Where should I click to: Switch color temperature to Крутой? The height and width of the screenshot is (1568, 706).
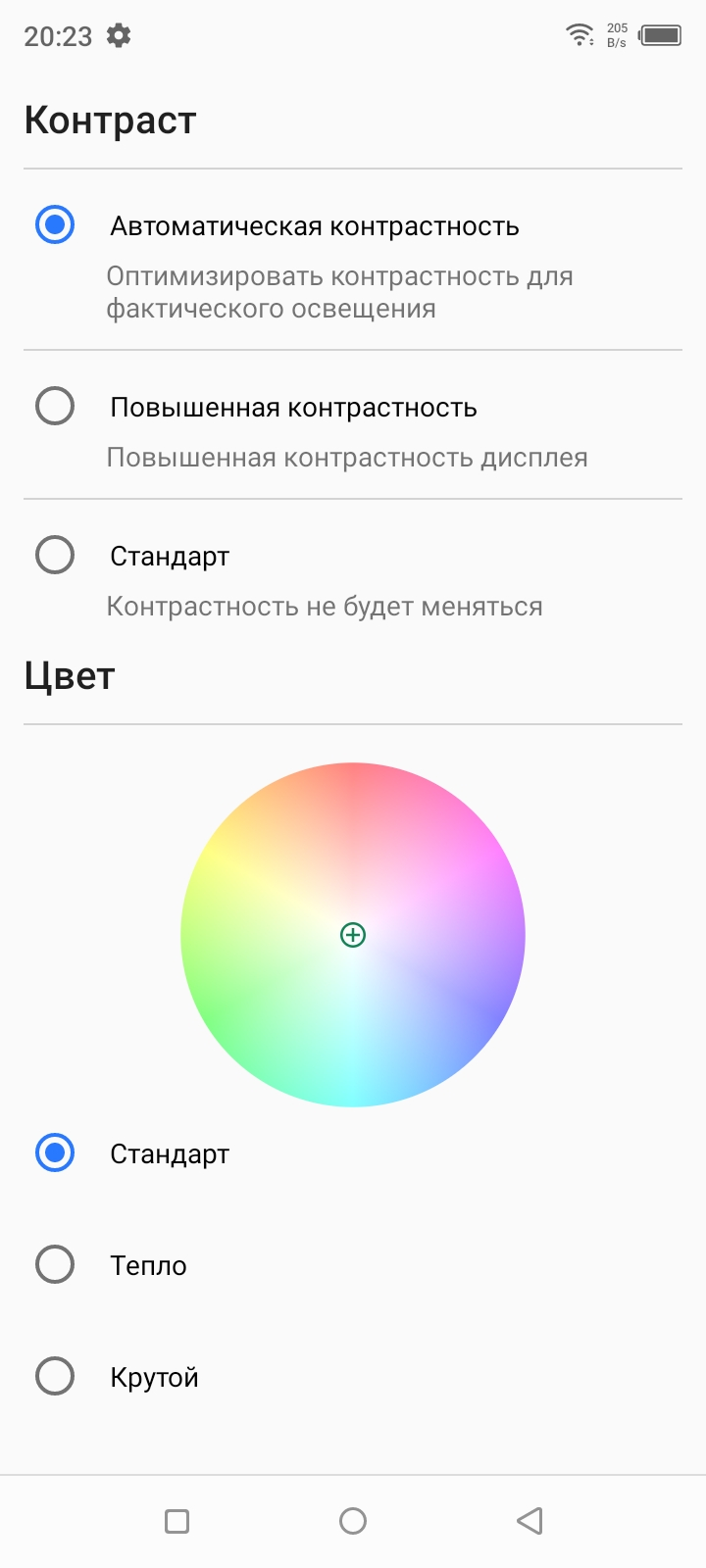(55, 1377)
